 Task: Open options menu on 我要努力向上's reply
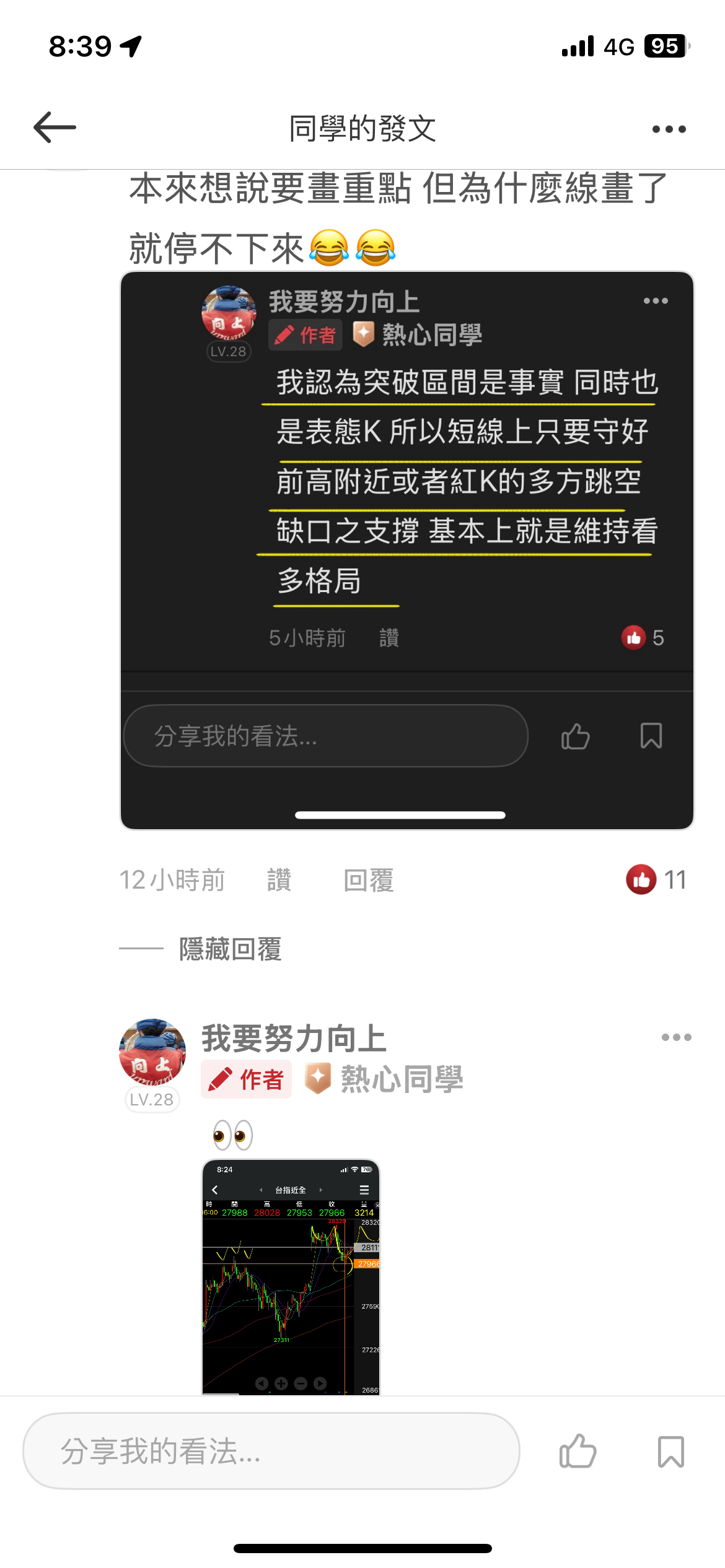(676, 1037)
